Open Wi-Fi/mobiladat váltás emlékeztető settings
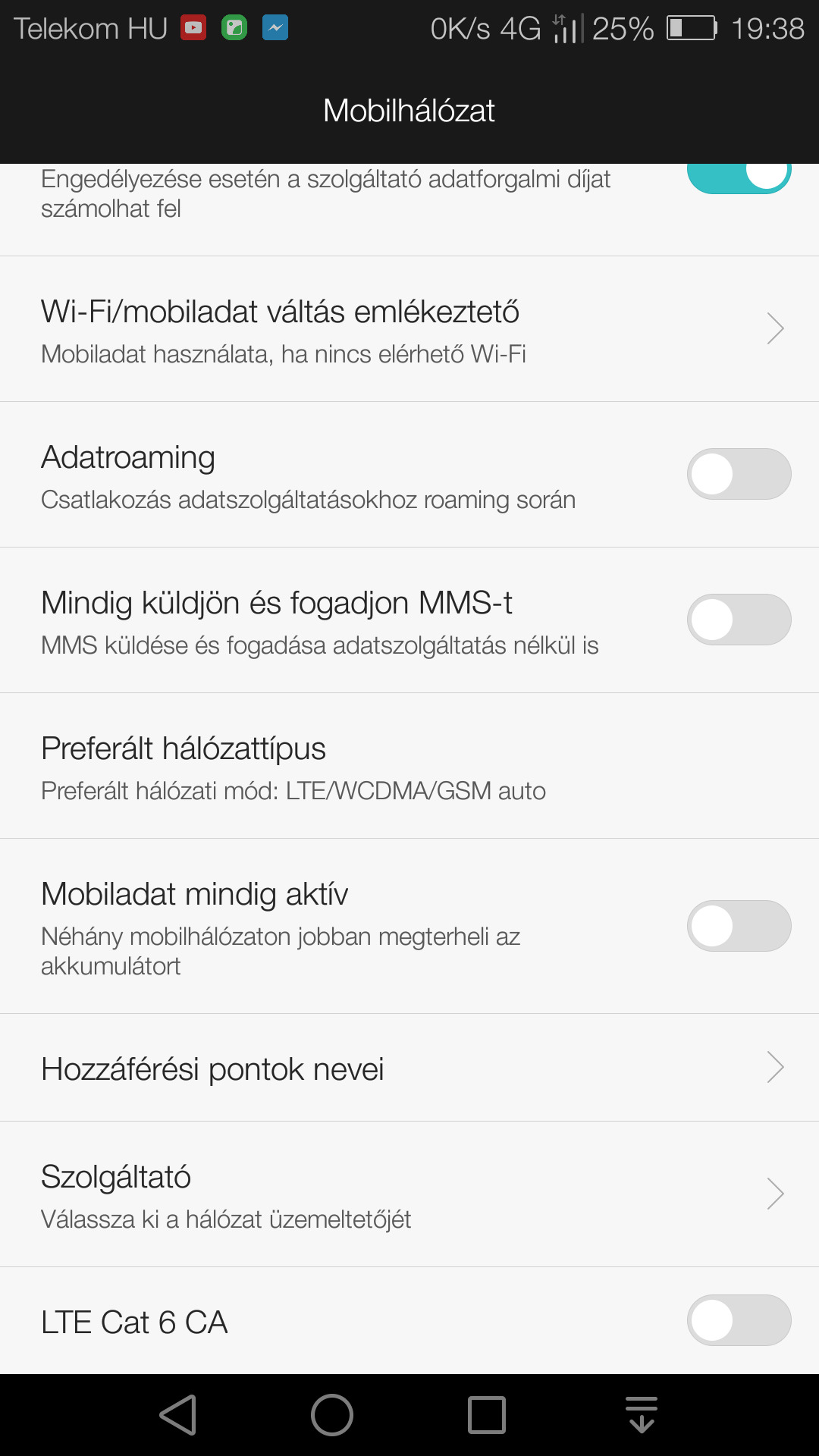819x1456 pixels. [x=409, y=329]
